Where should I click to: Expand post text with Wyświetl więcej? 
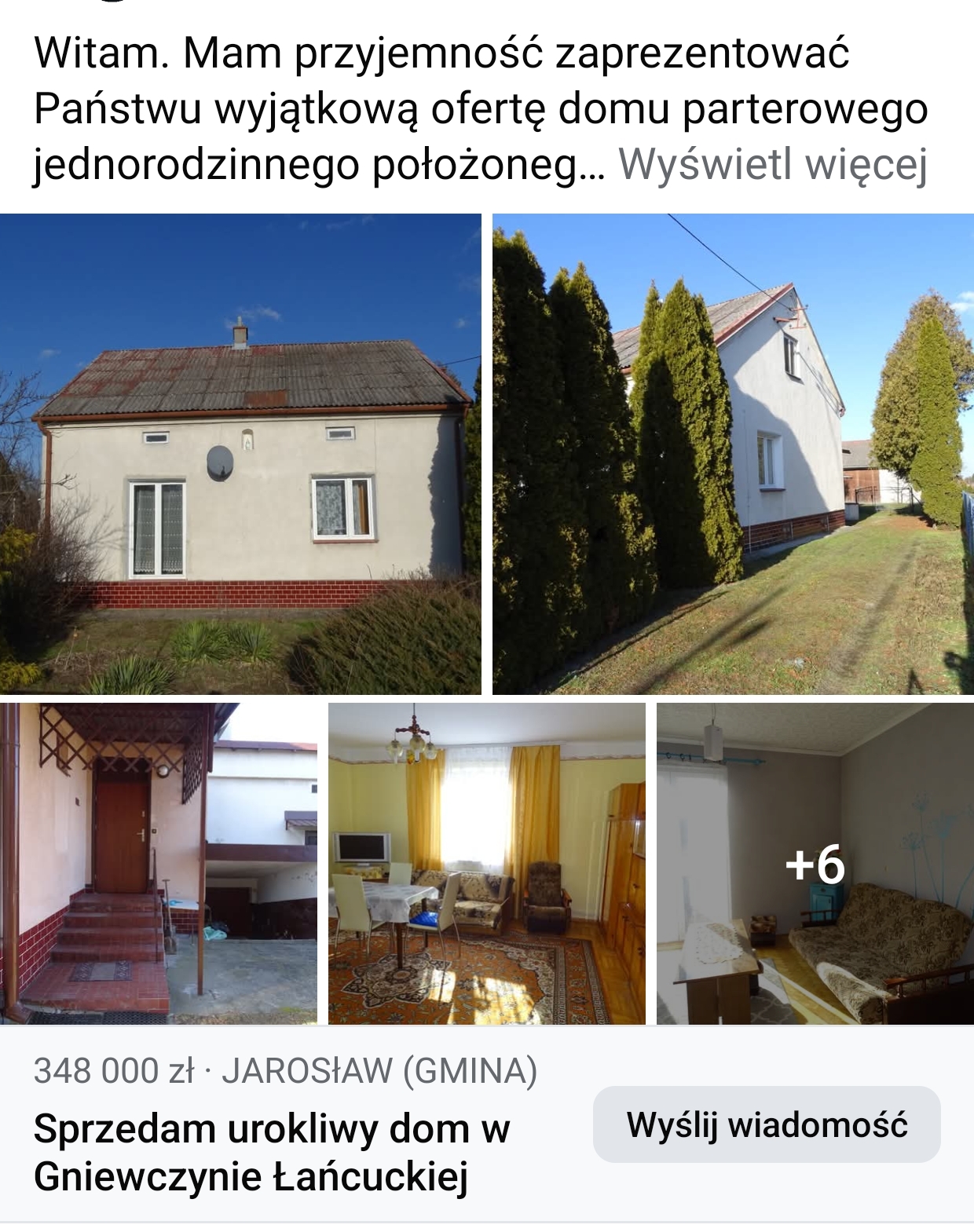pos(773,165)
